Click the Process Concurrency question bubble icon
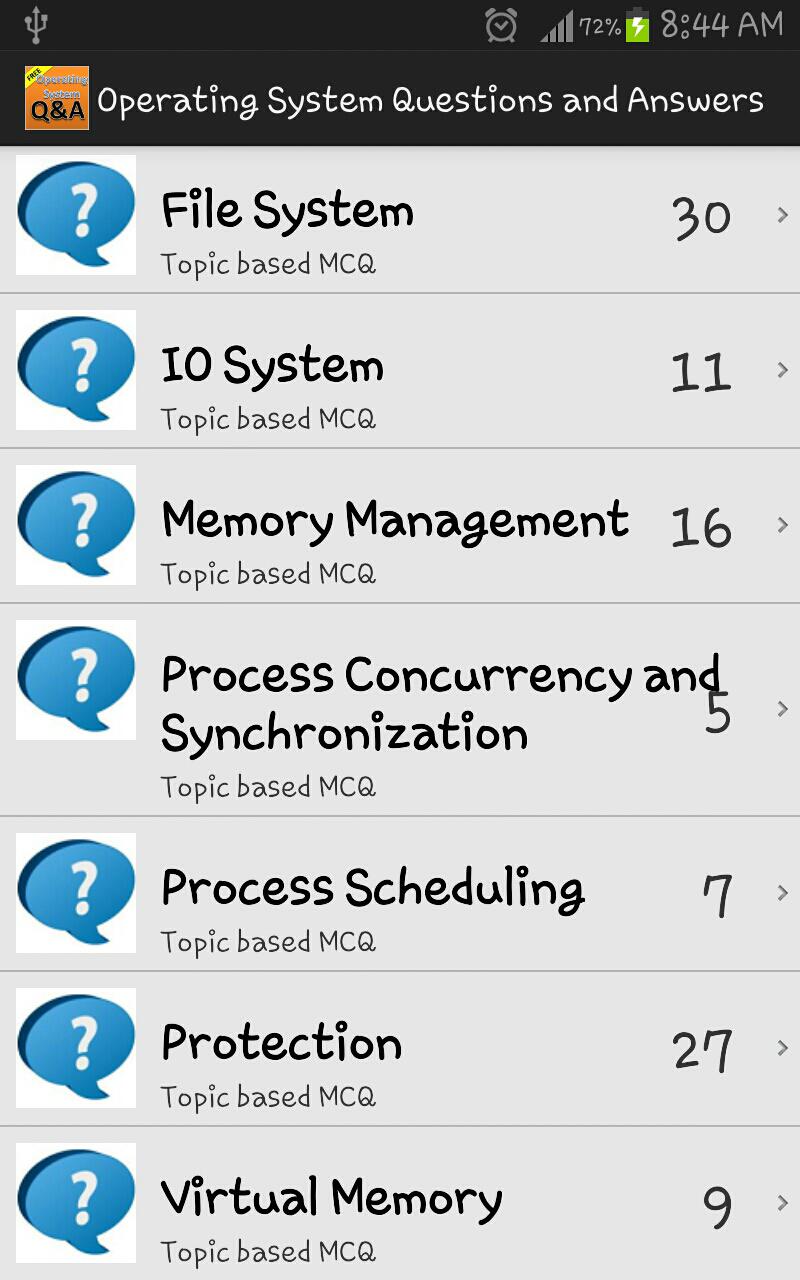The width and height of the screenshot is (800, 1280). click(75, 680)
